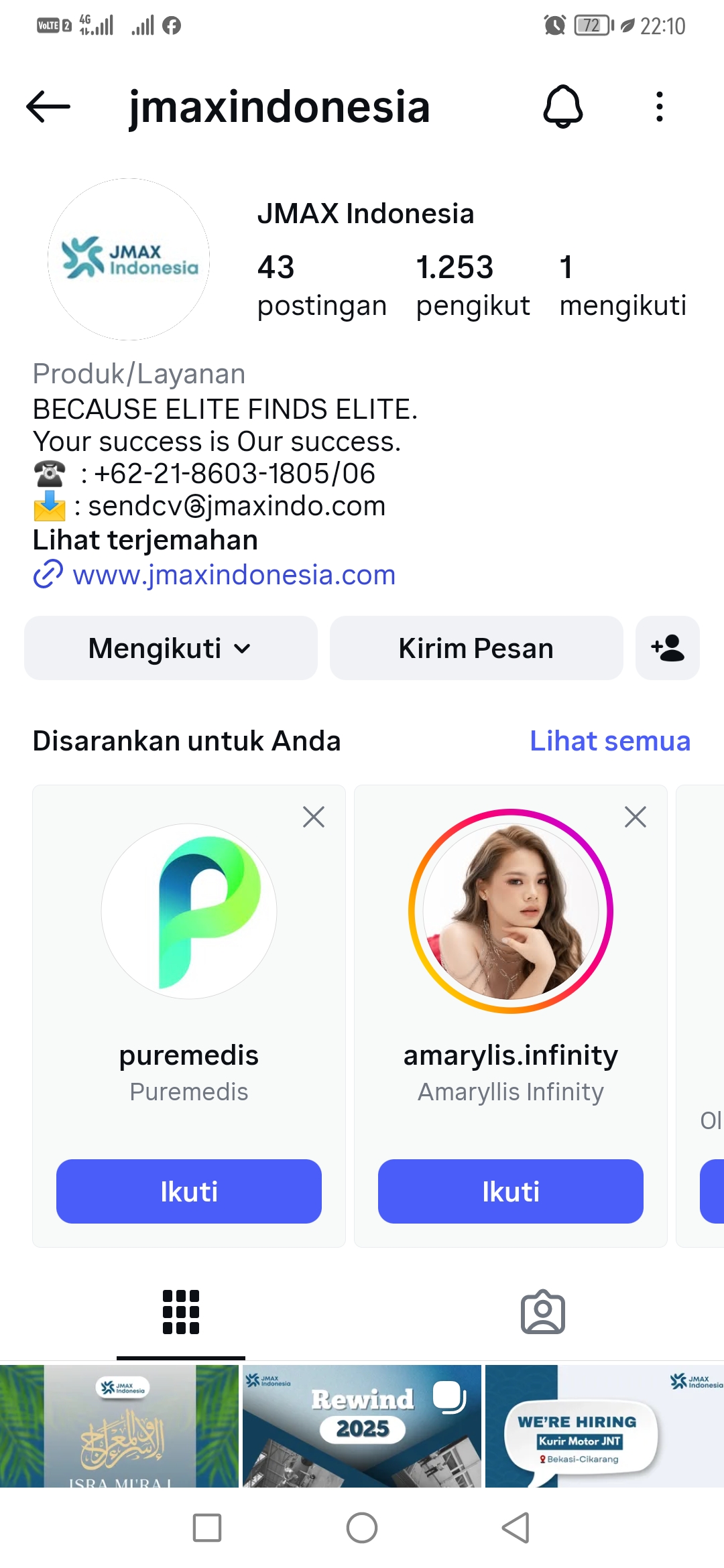Open Lihat semua suggested accounts
The height and width of the screenshot is (1568, 724).
click(x=609, y=741)
